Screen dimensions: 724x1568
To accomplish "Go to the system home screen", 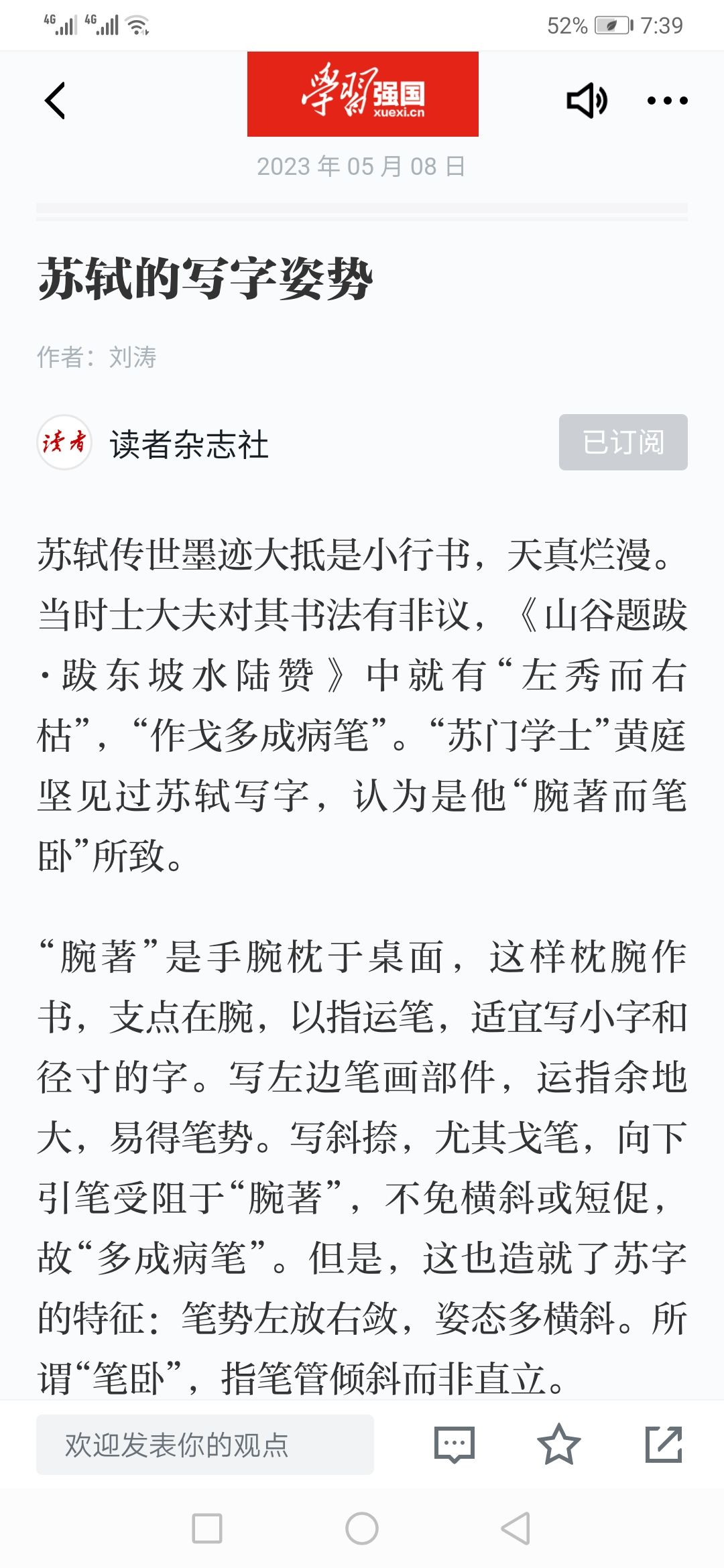I will pyautogui.click(x=362, y=1528).
